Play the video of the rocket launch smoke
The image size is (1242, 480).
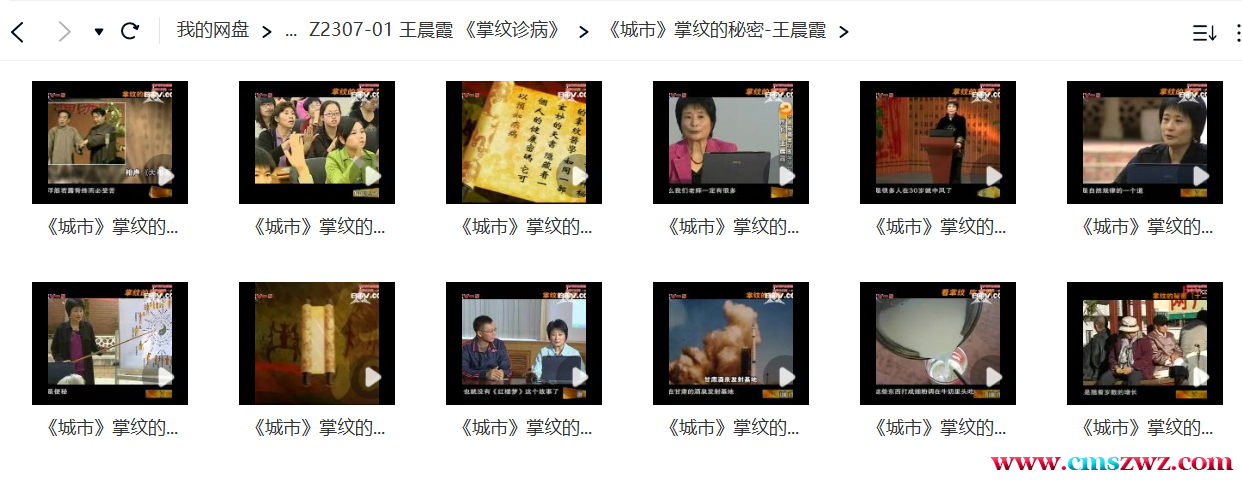(x=731, y=343)
